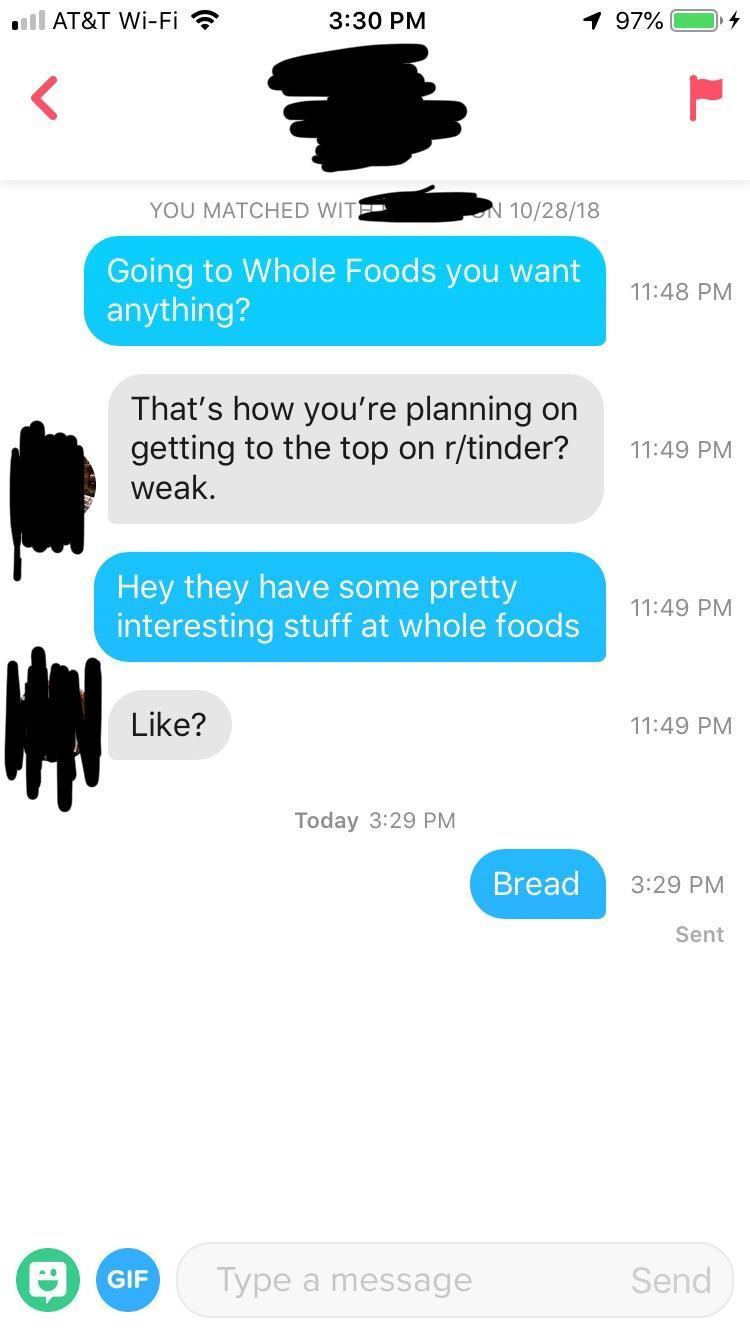Viewport: 750px width, 1334px height.
Task: Tap the Send button
Action: tap(671, 1280)
